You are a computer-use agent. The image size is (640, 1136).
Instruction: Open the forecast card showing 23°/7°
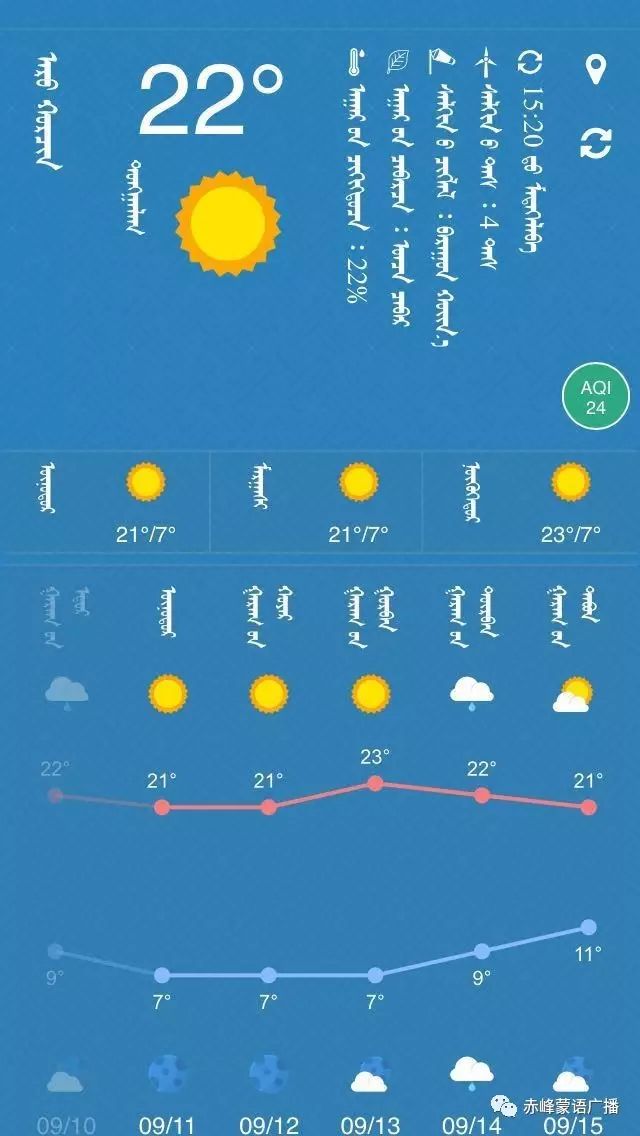(532, 502)
